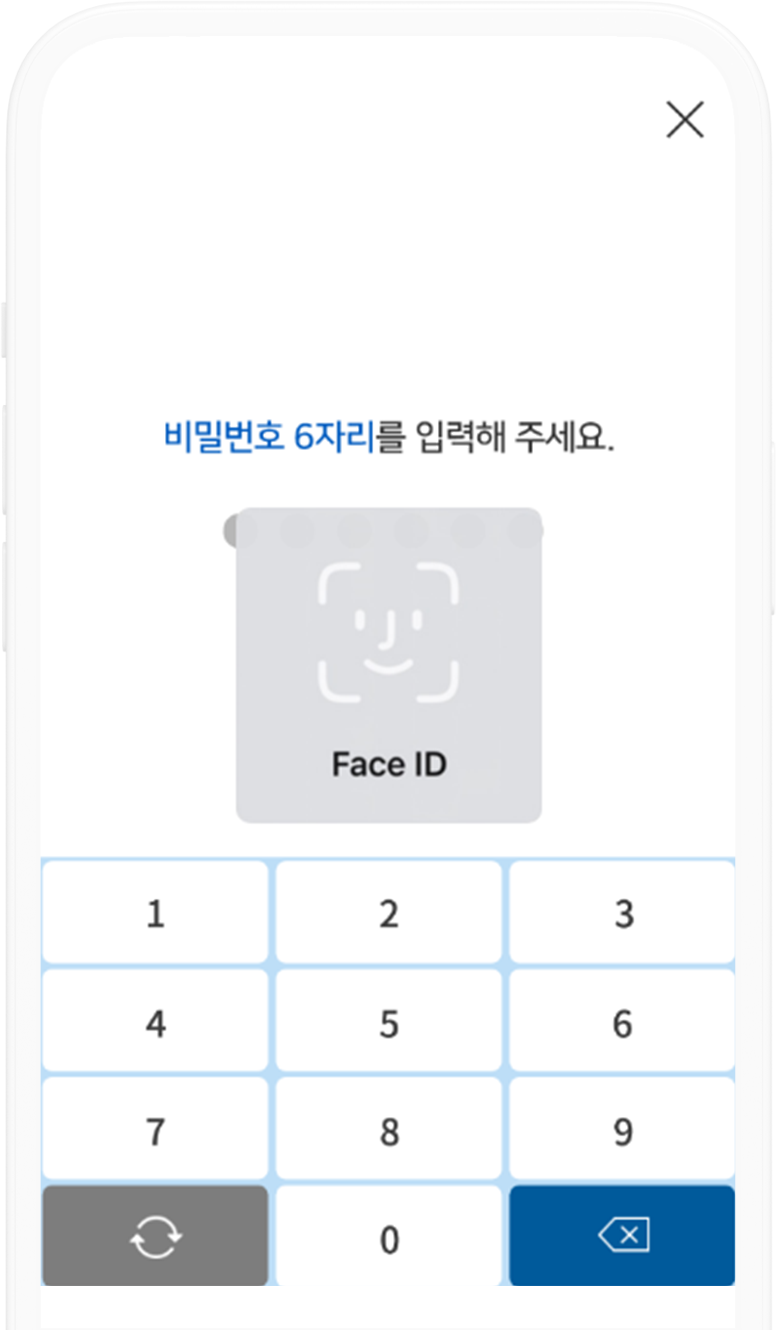Tap the 9 key
This screenshot has height=1330, width=776.
[622, 1131]
